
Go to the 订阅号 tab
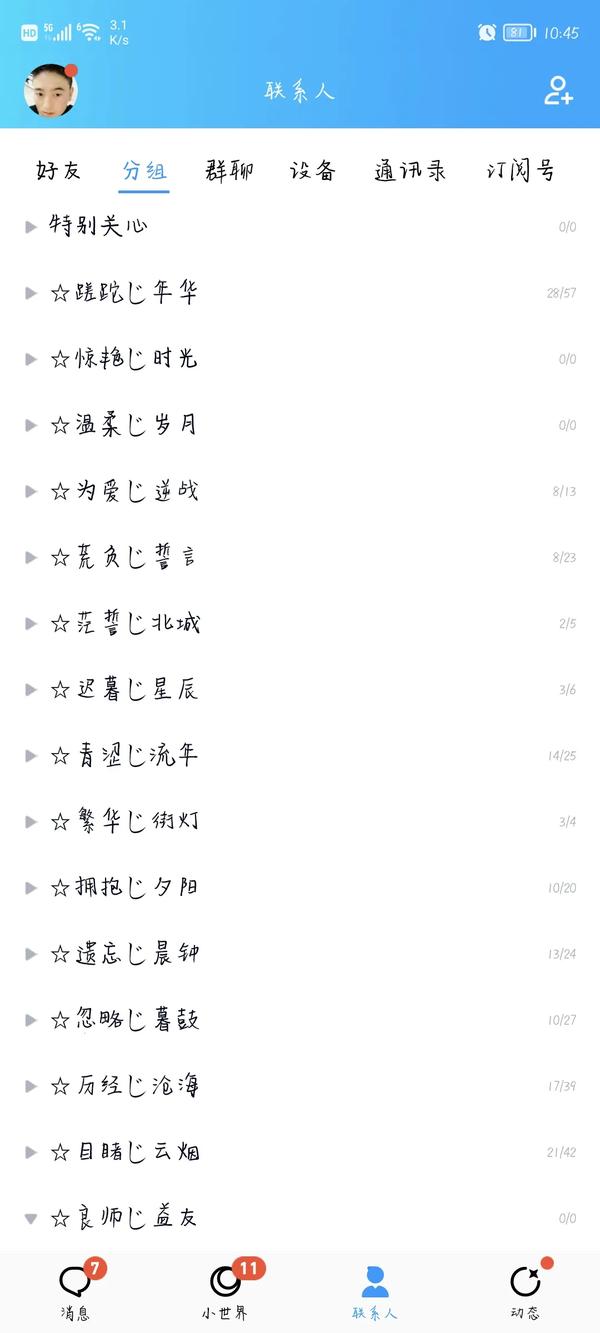coord(520,171)
